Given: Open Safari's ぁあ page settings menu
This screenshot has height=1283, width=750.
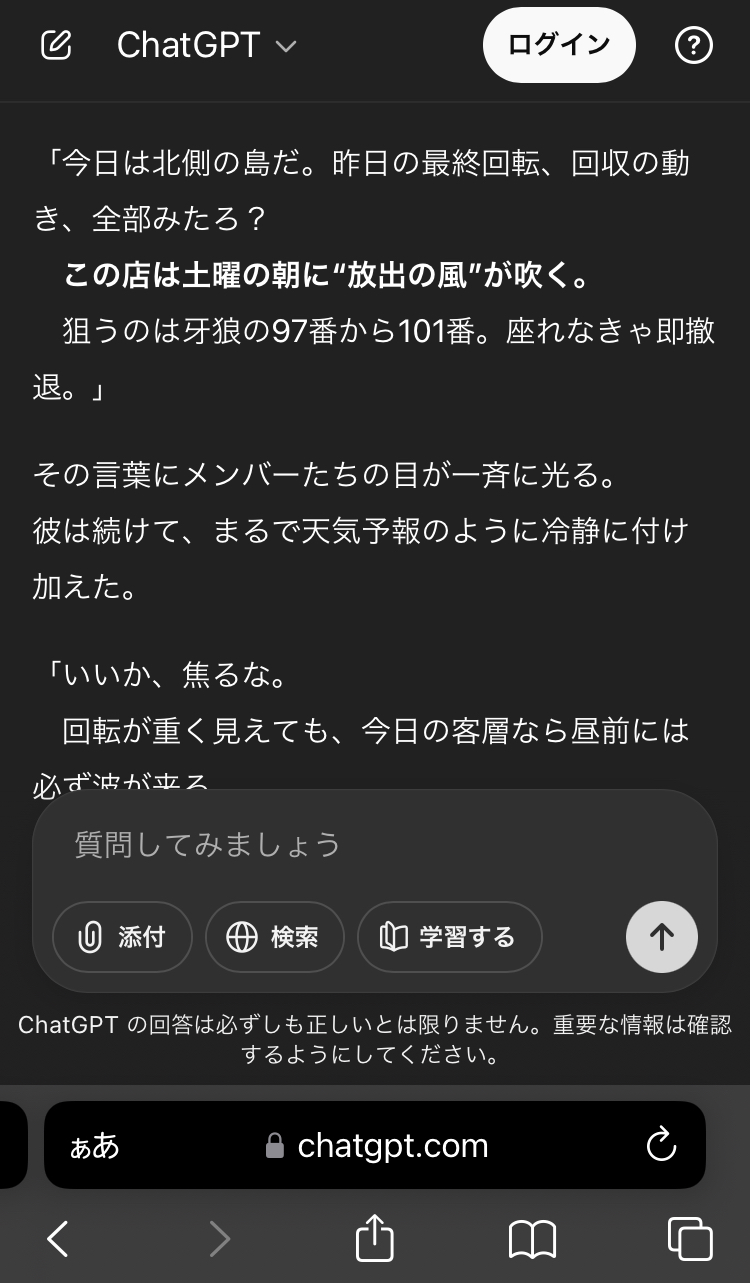Looking at the screenshot, I should [95, 1145].
